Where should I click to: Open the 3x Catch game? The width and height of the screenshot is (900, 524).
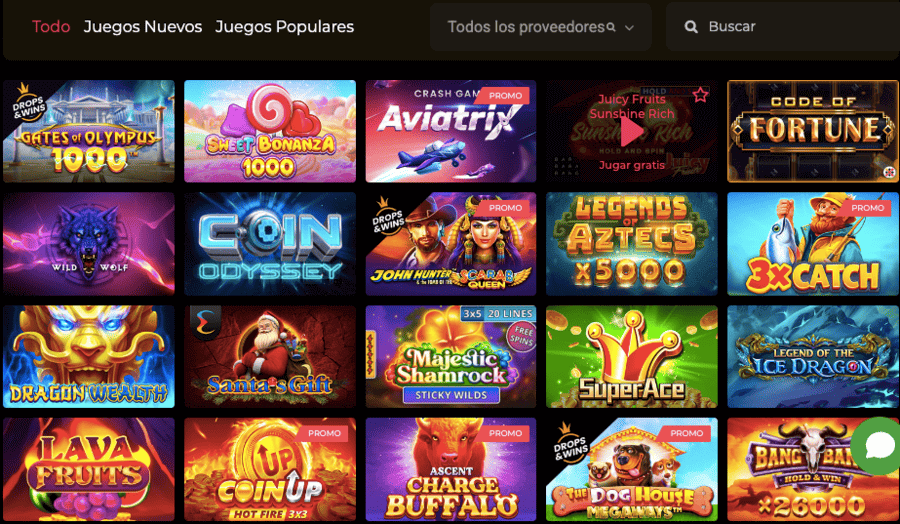click(x=813, y=244)
